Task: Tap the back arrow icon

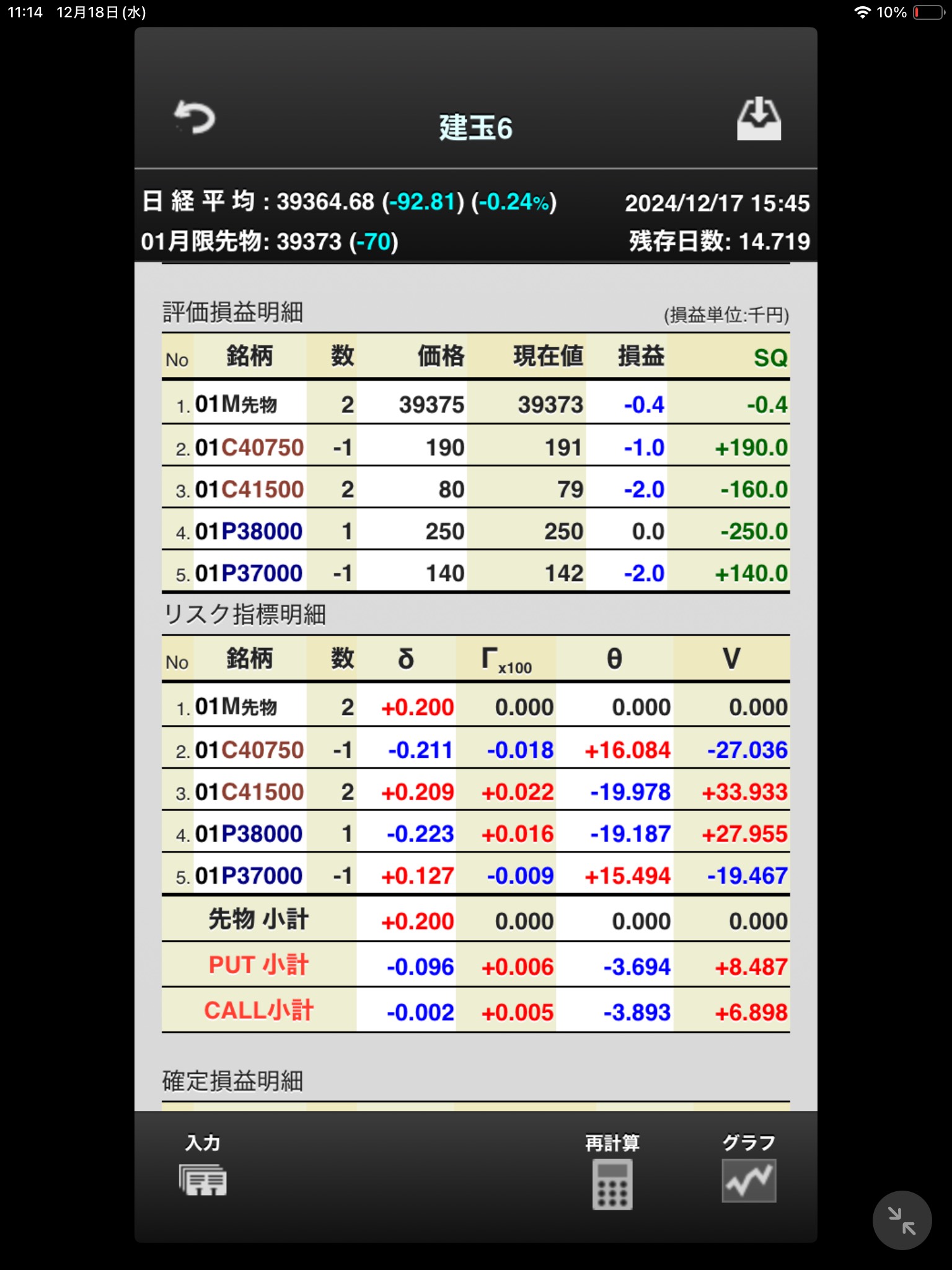Action: click(x=195, y=117)
